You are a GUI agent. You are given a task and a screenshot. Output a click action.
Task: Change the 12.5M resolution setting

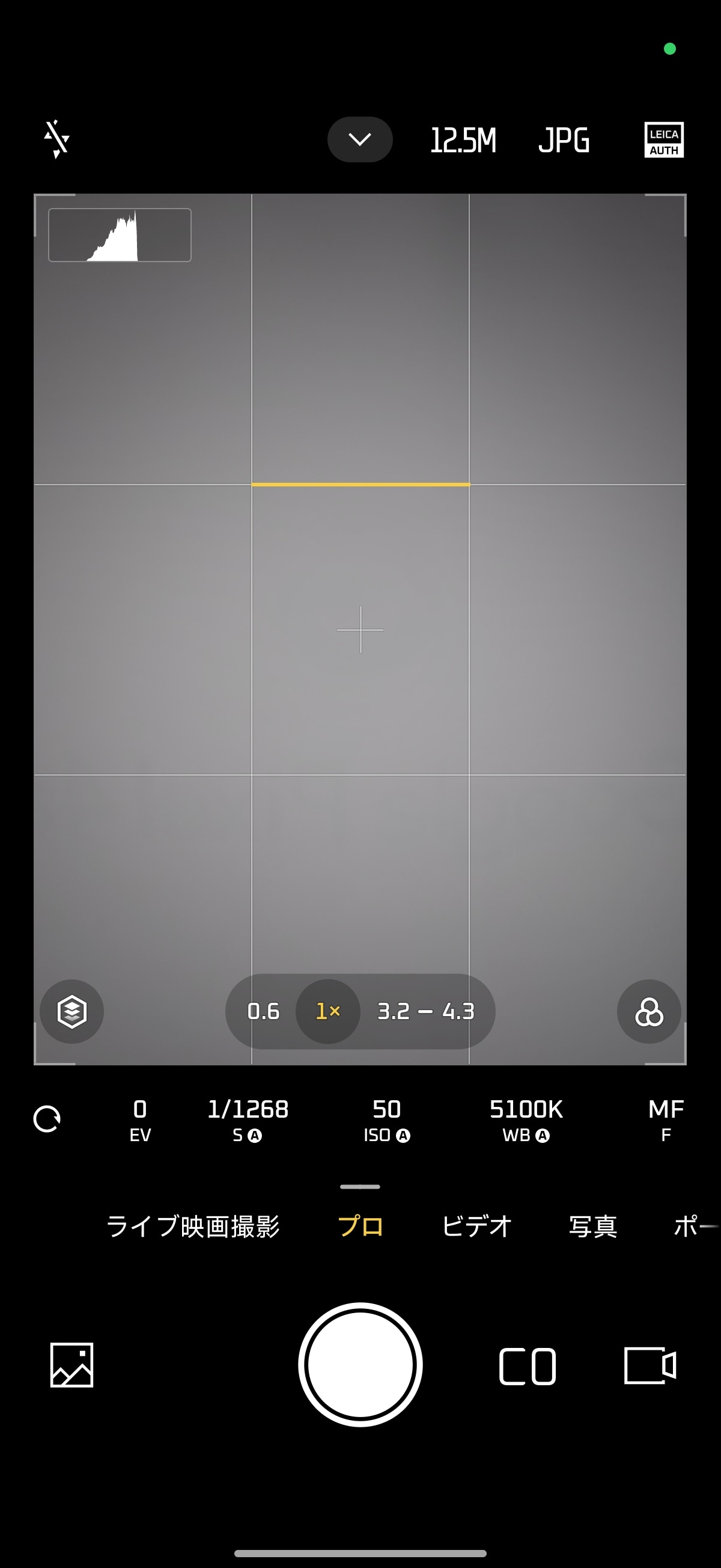(463, 141)
